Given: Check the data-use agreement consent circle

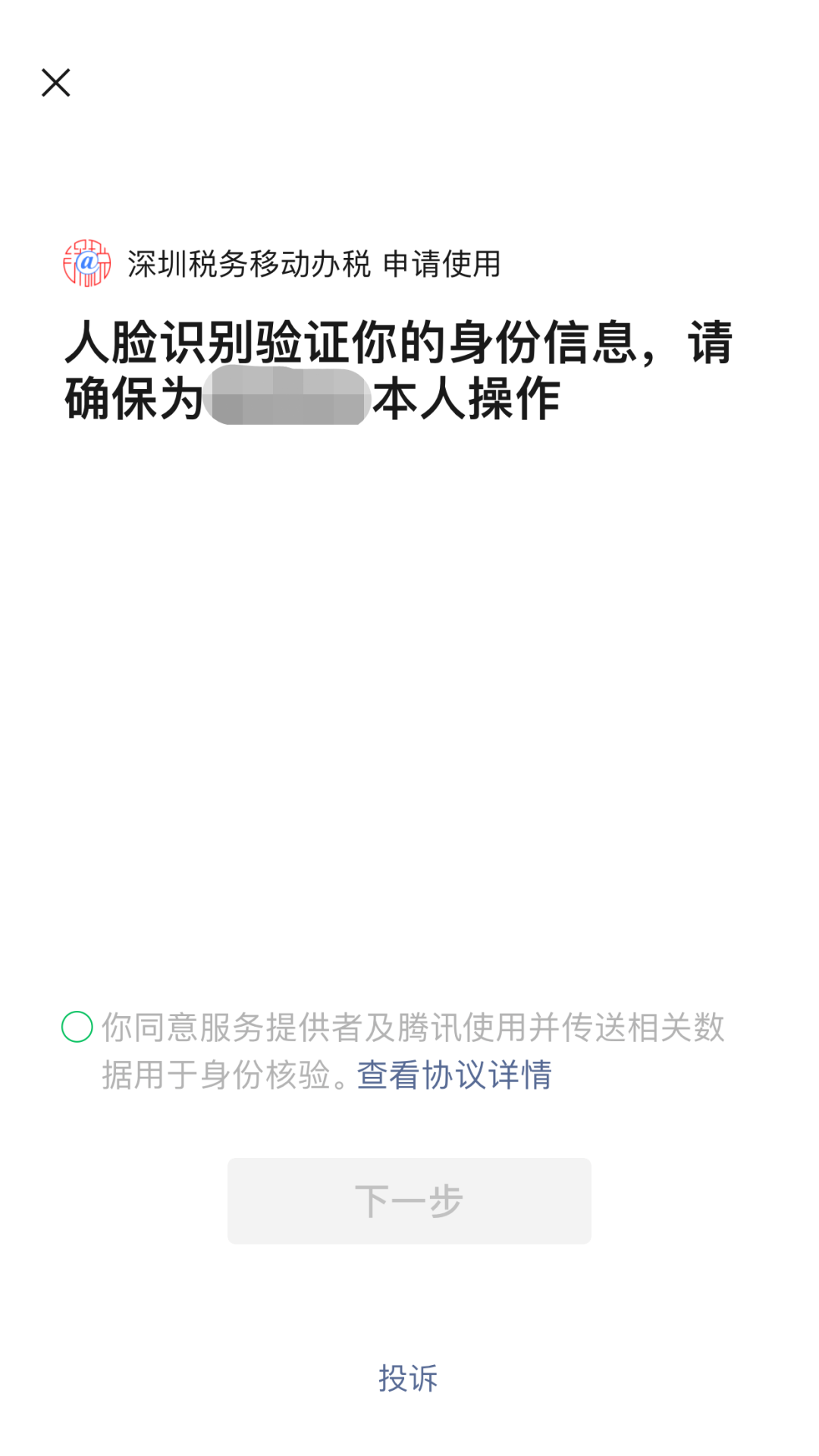Looking at the screenshot, I should (77, 1027).
